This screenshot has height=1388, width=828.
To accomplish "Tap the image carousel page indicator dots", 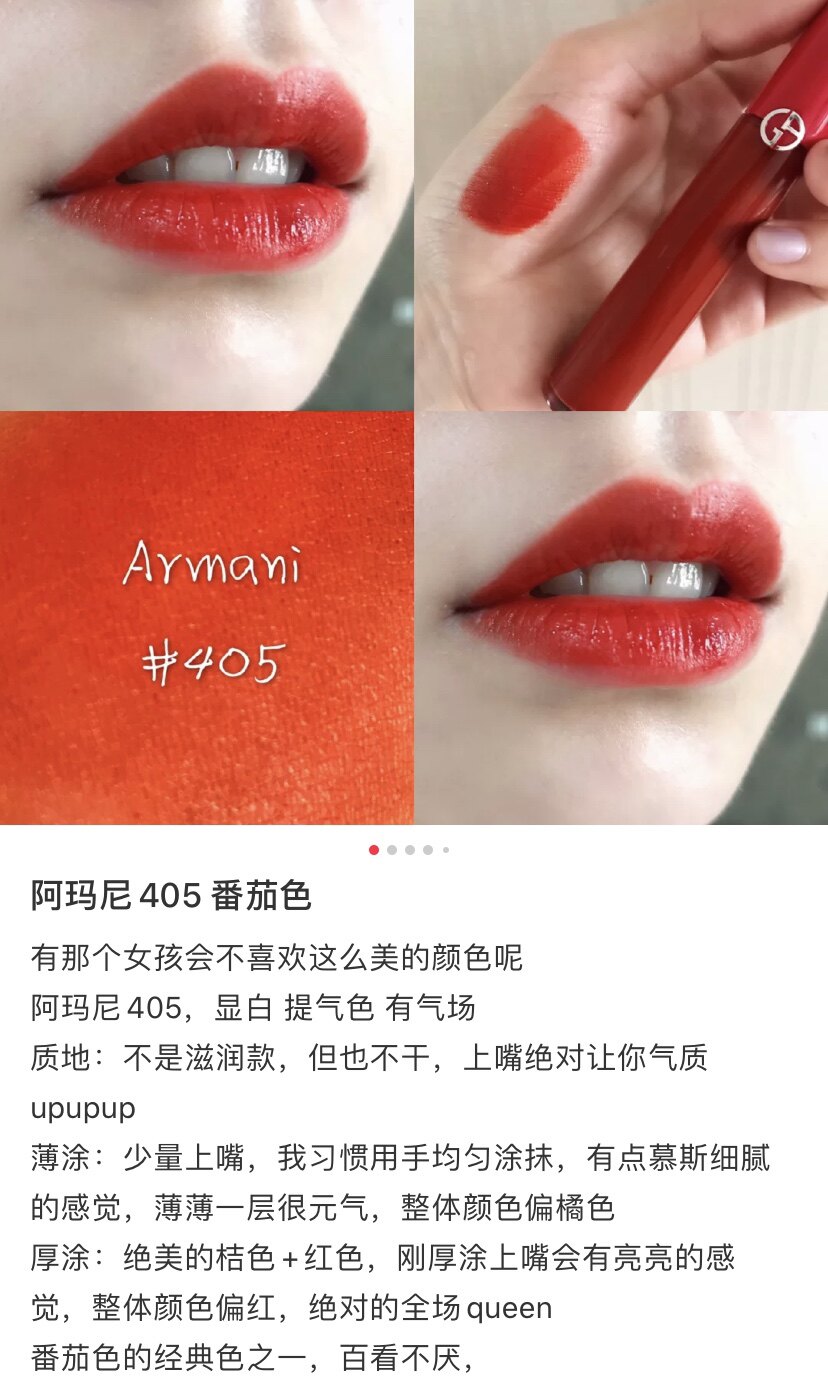I will pos(409,850).
